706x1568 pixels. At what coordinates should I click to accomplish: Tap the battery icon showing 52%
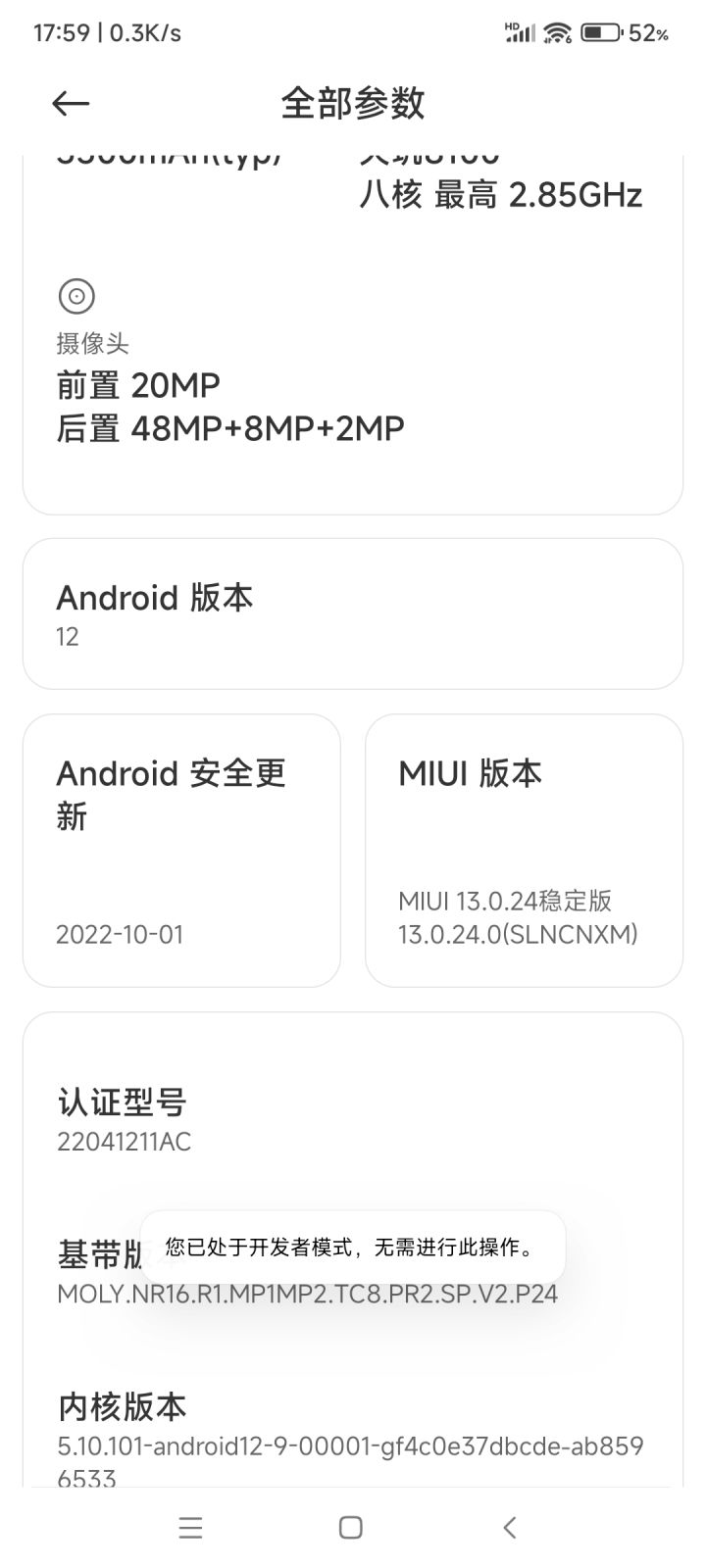click(600, 31)
